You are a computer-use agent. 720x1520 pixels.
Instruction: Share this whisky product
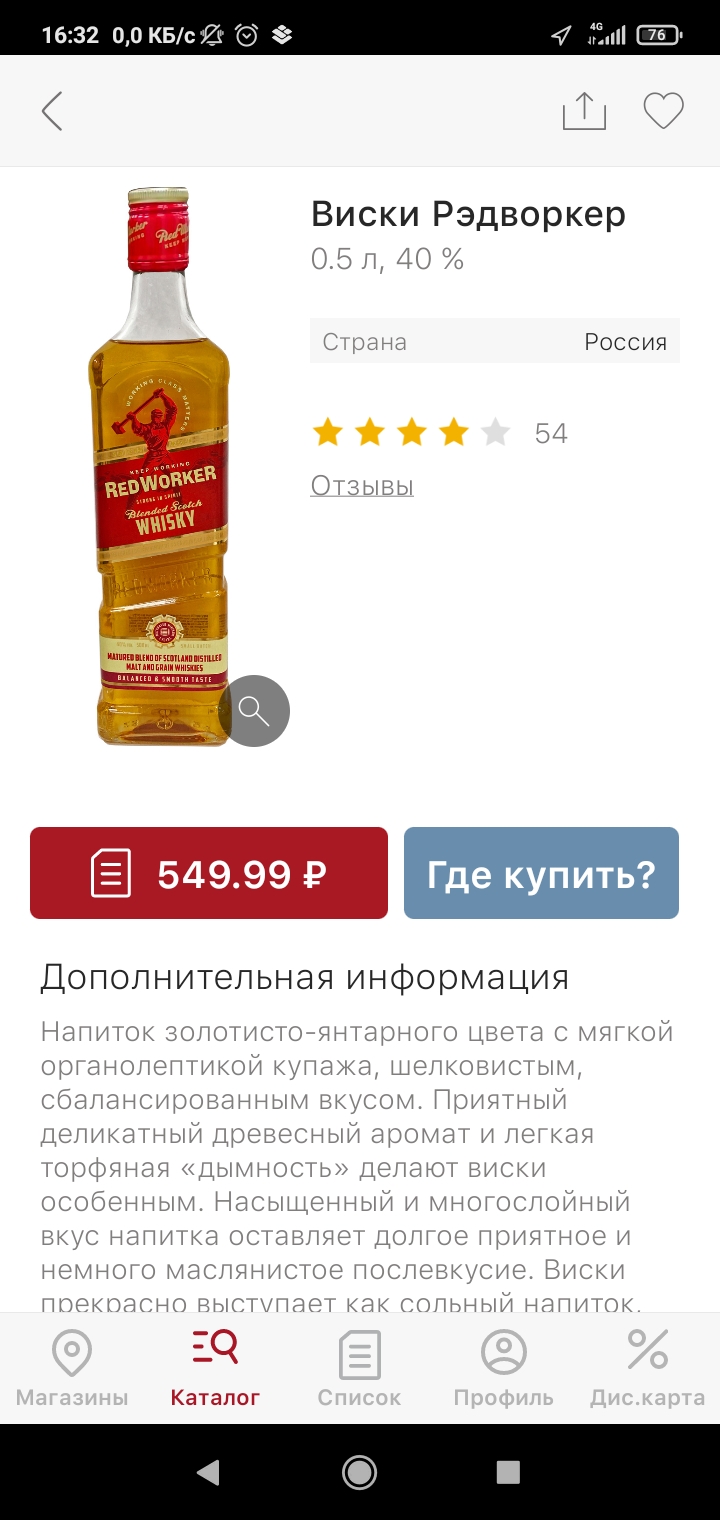point(584,110)
